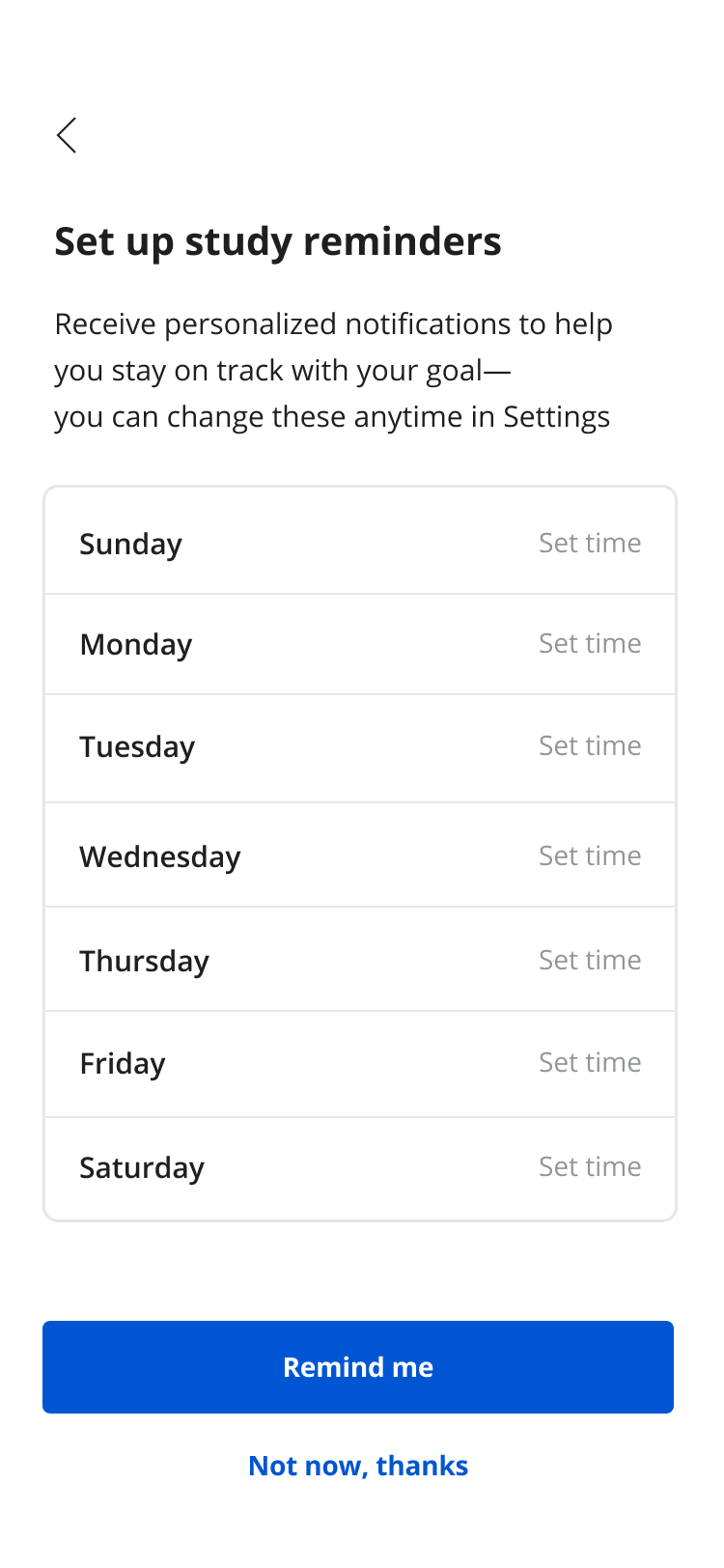
Task: Confirm with the Remind me button
Action: coord(358,1367)
